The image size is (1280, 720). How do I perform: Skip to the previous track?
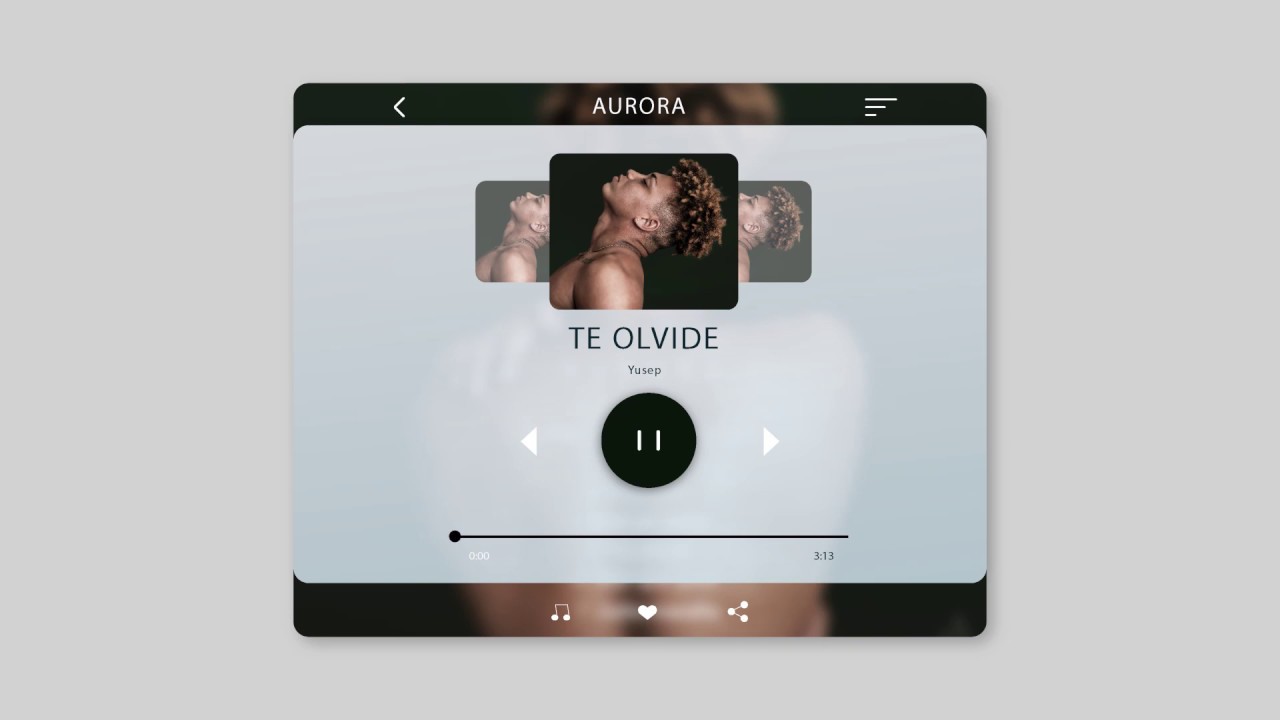529,441
